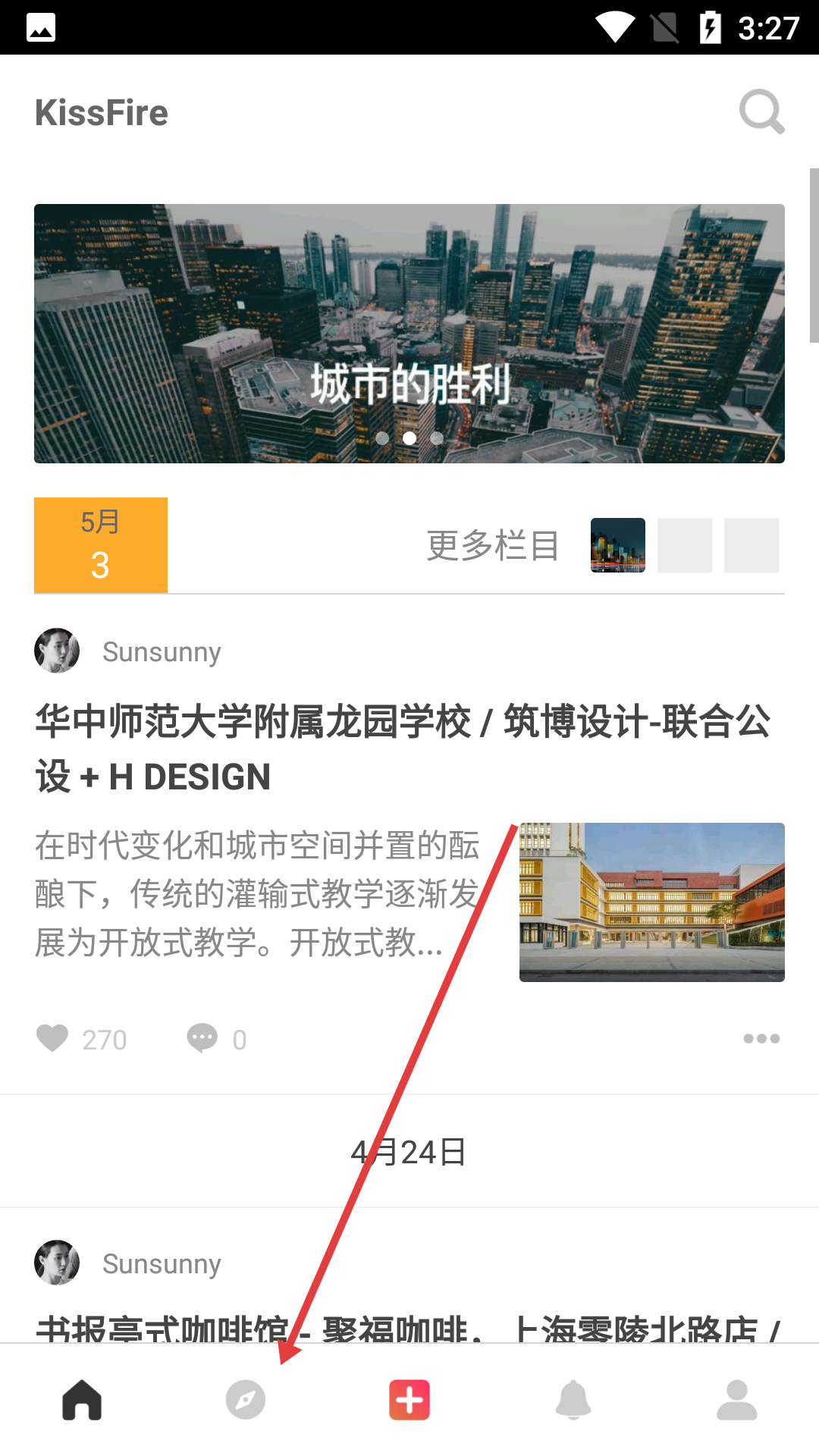Open the 城市的胜利 banner
The height and width of the screenshot is (1456, 819).
click(409, 334)
